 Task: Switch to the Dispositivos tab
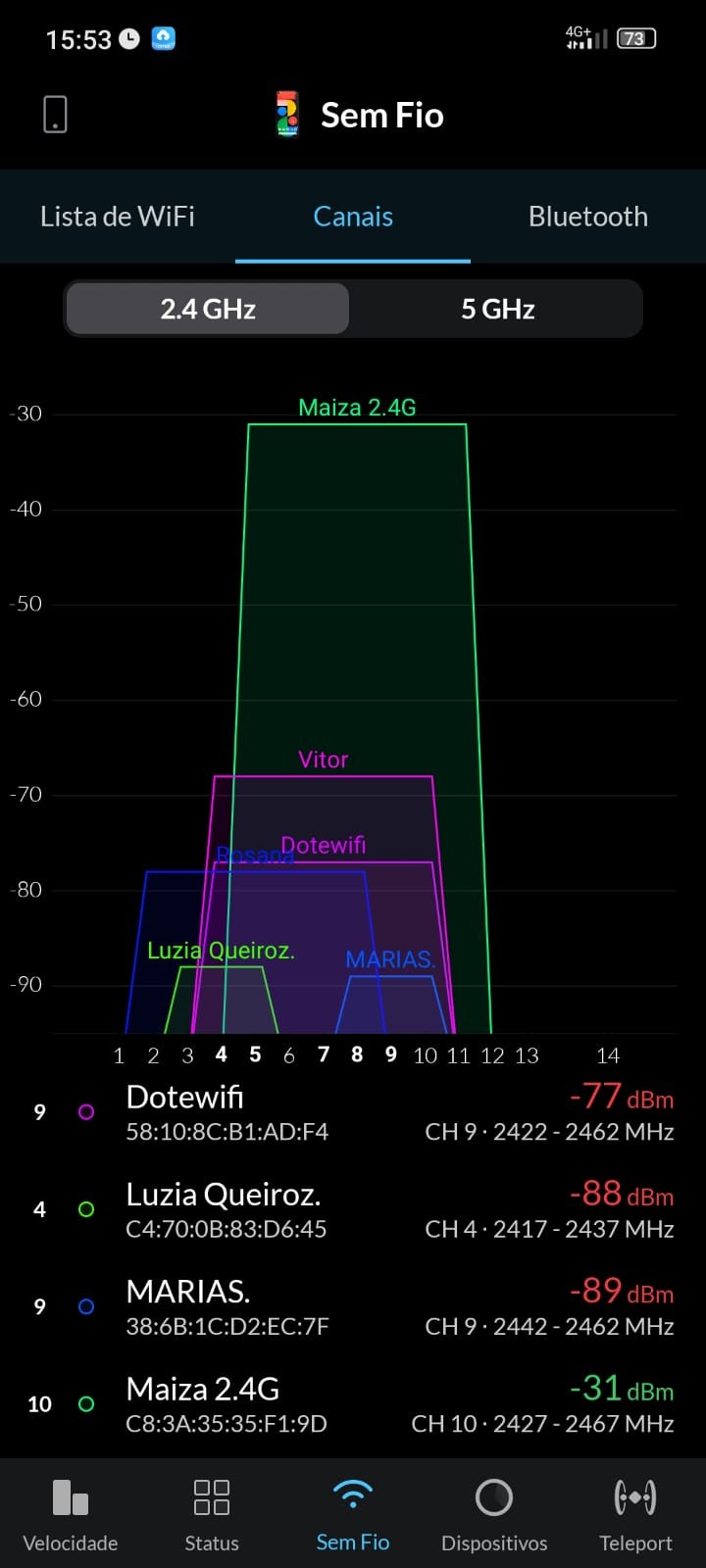494,1514
